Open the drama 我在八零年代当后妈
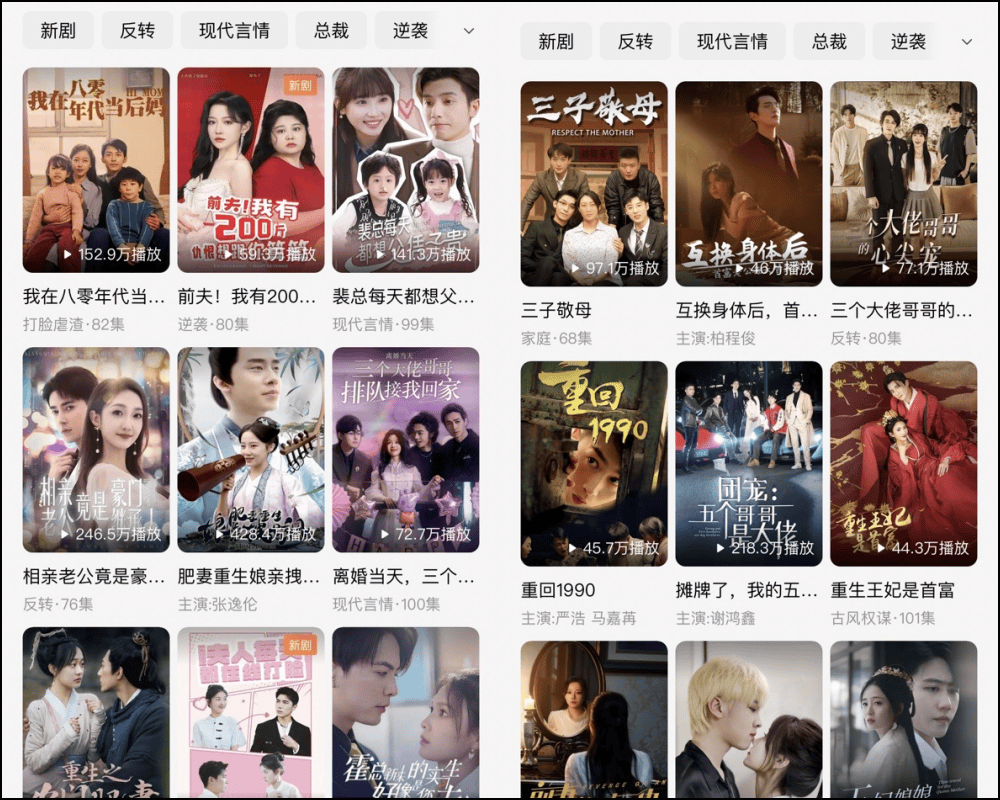 click(x=96, y=170)
